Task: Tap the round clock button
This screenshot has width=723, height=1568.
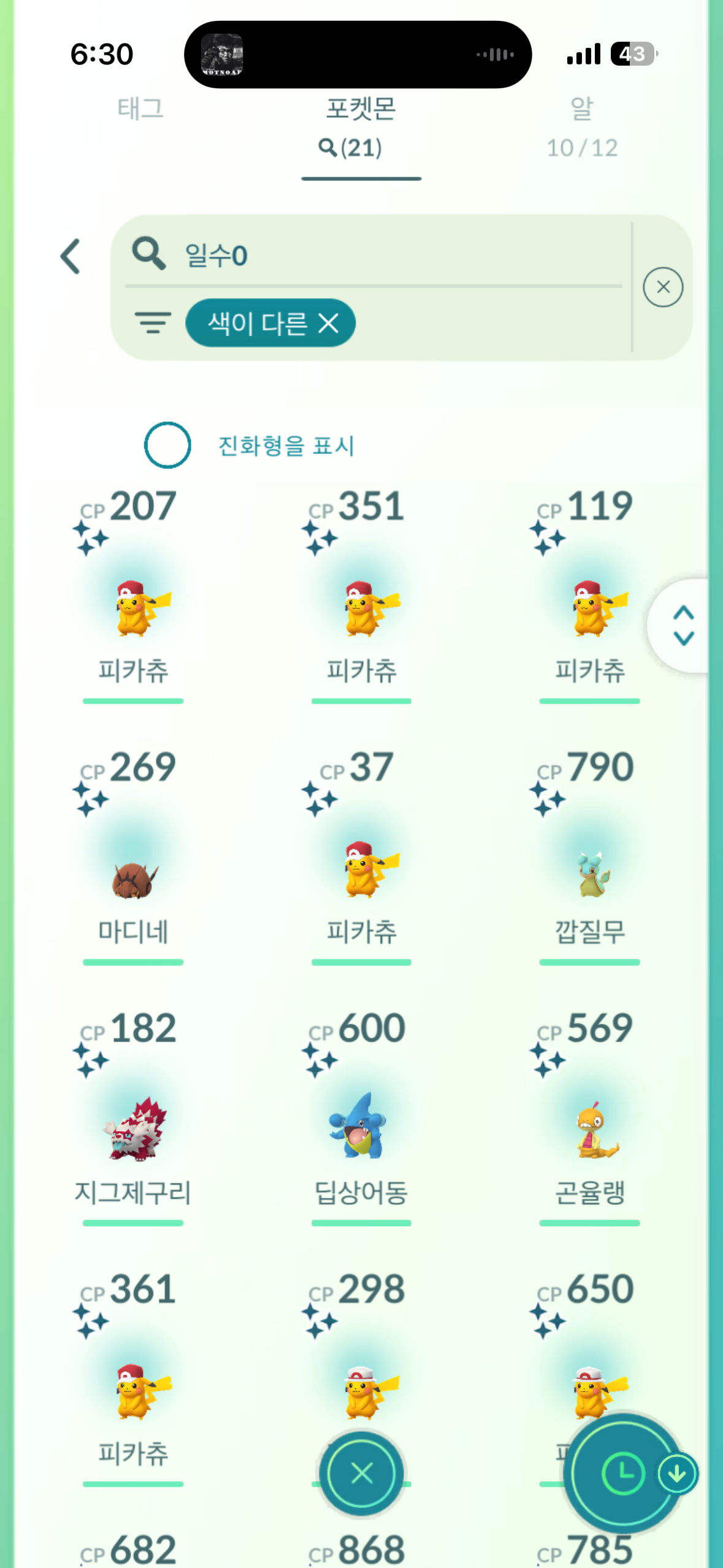Action: tap(623, 1473)
